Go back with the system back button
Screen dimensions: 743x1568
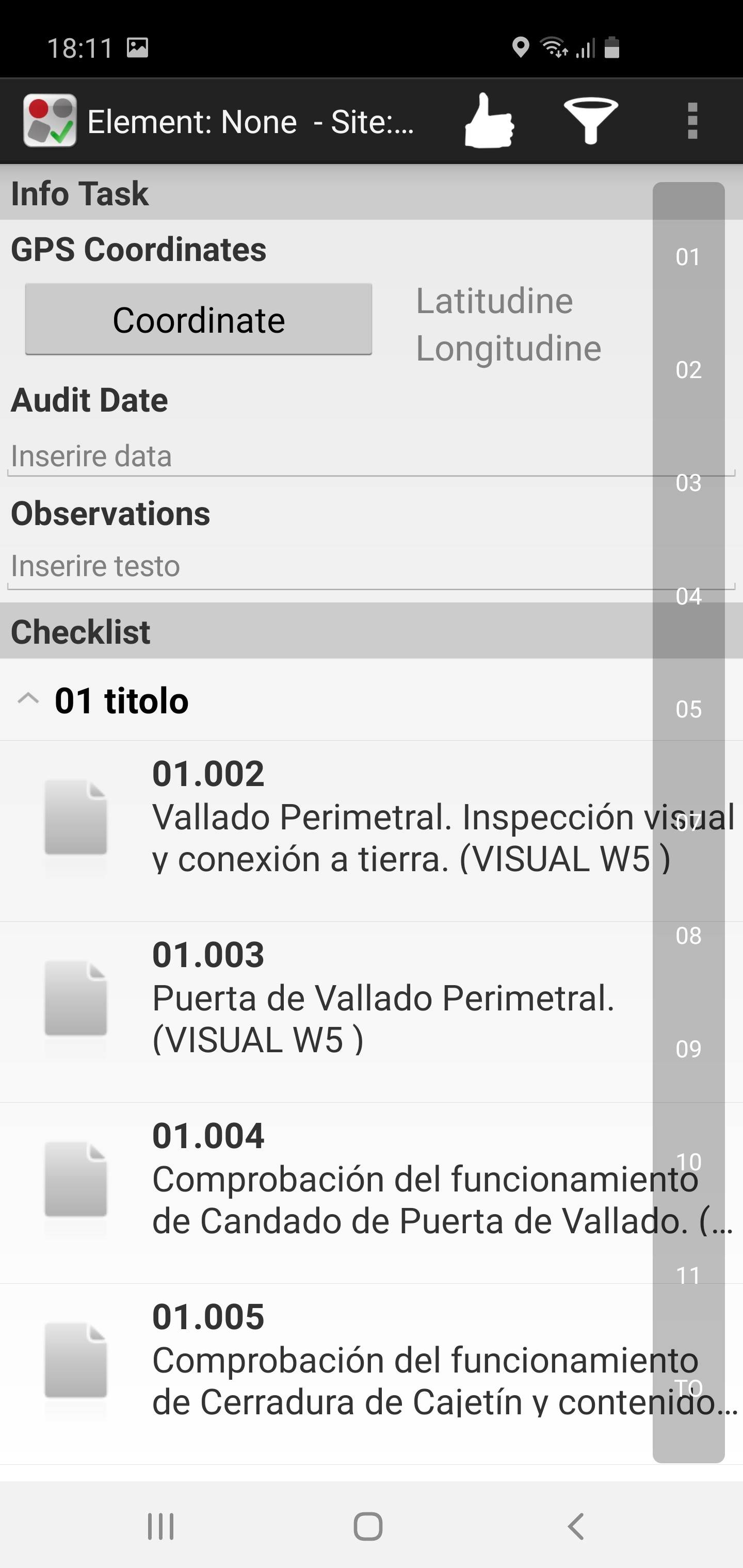pos(575,1527)
